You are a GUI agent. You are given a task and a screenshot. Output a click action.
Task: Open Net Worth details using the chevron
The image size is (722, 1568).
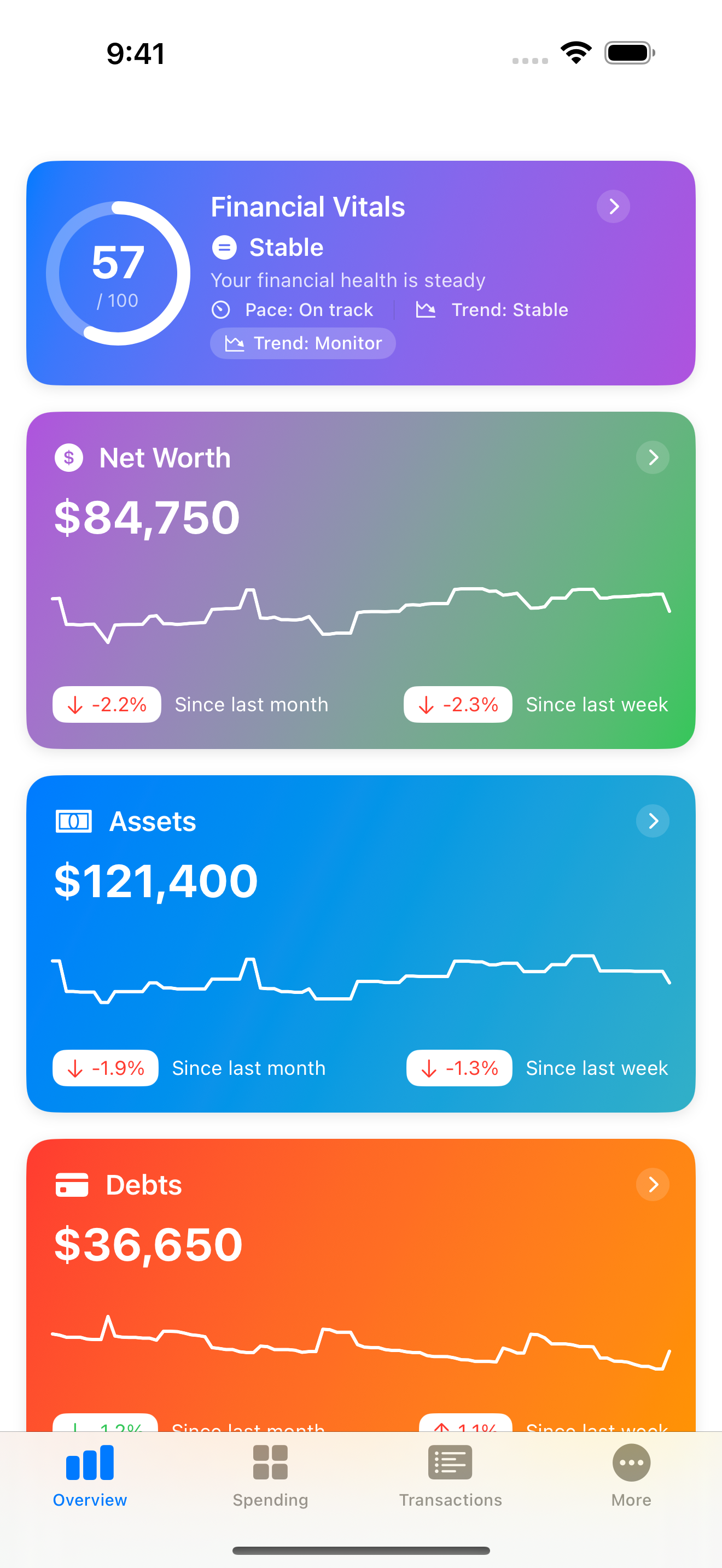click(x=652, y=458)
